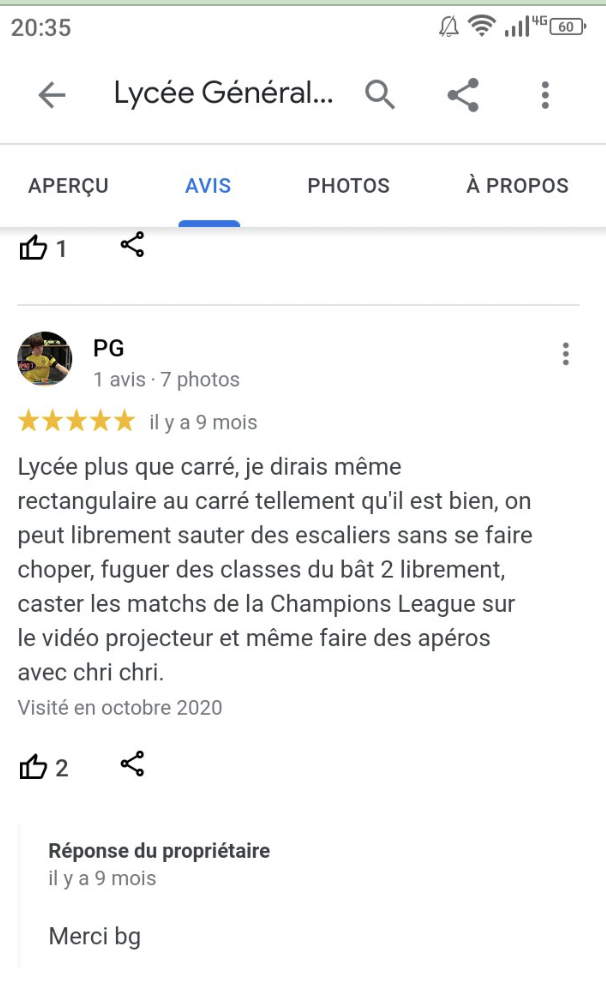Open PG's profile picture
606x982 pixels.
[45, 359]
